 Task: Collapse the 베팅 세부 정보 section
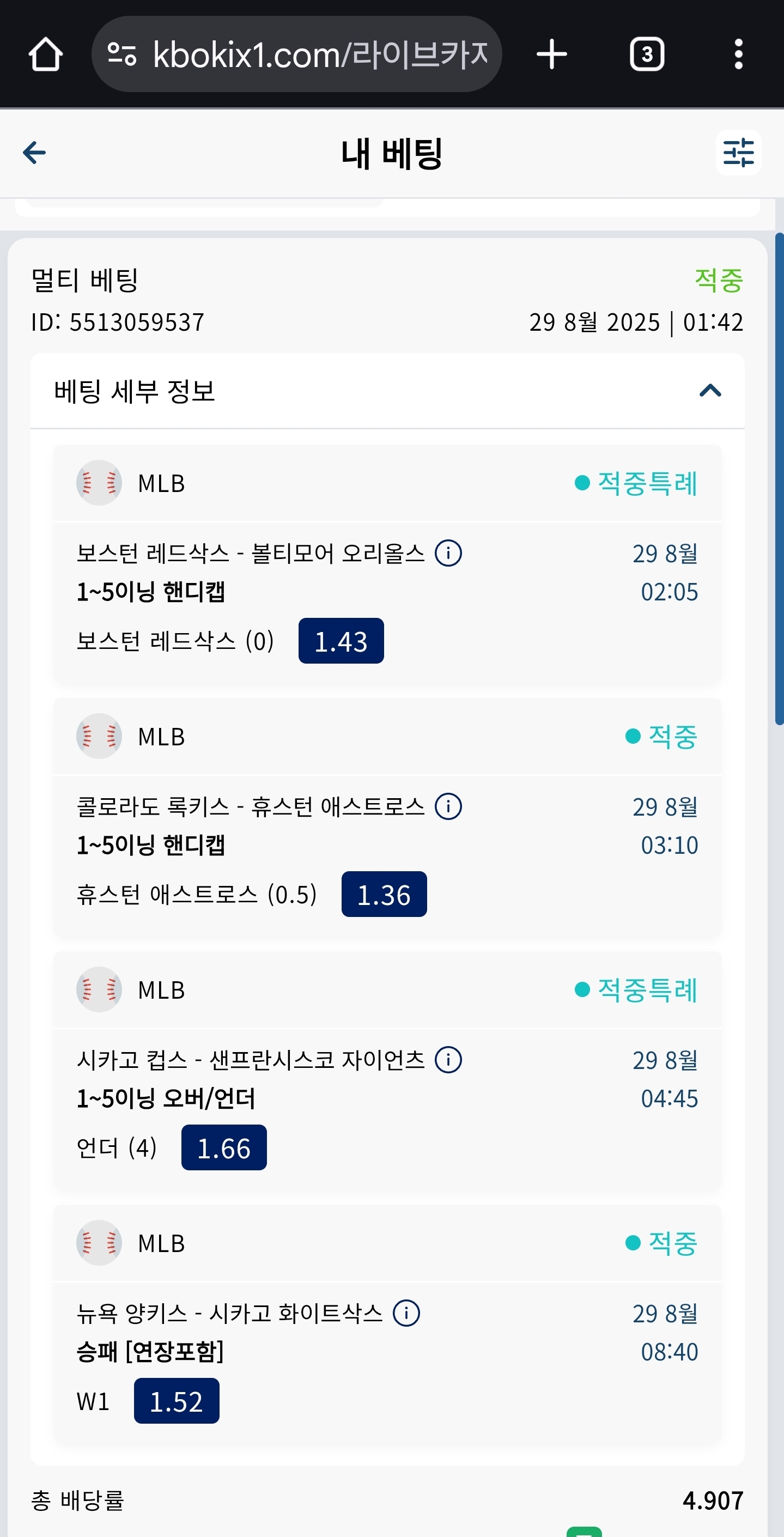[x=710, y=391]
